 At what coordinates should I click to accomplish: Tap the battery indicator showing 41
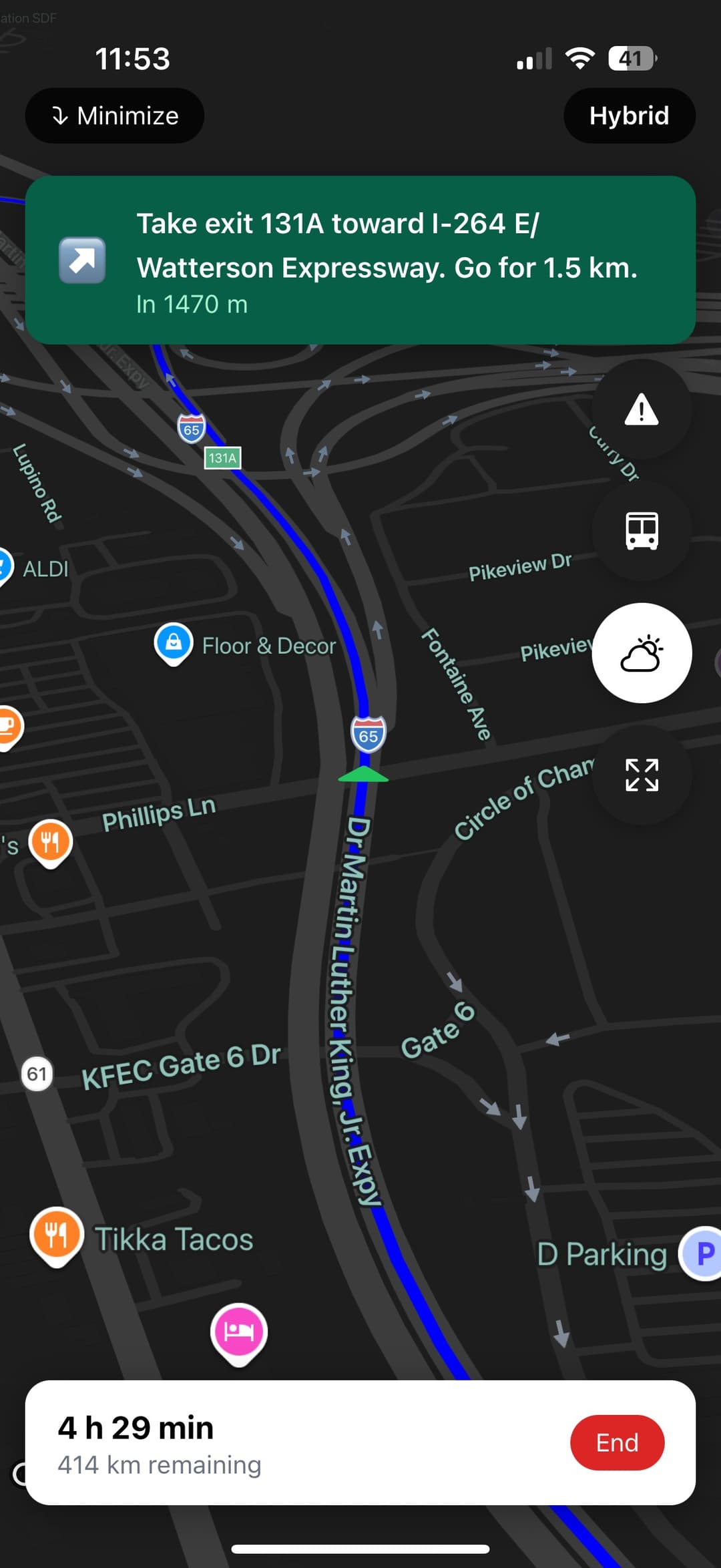(628, 59)
